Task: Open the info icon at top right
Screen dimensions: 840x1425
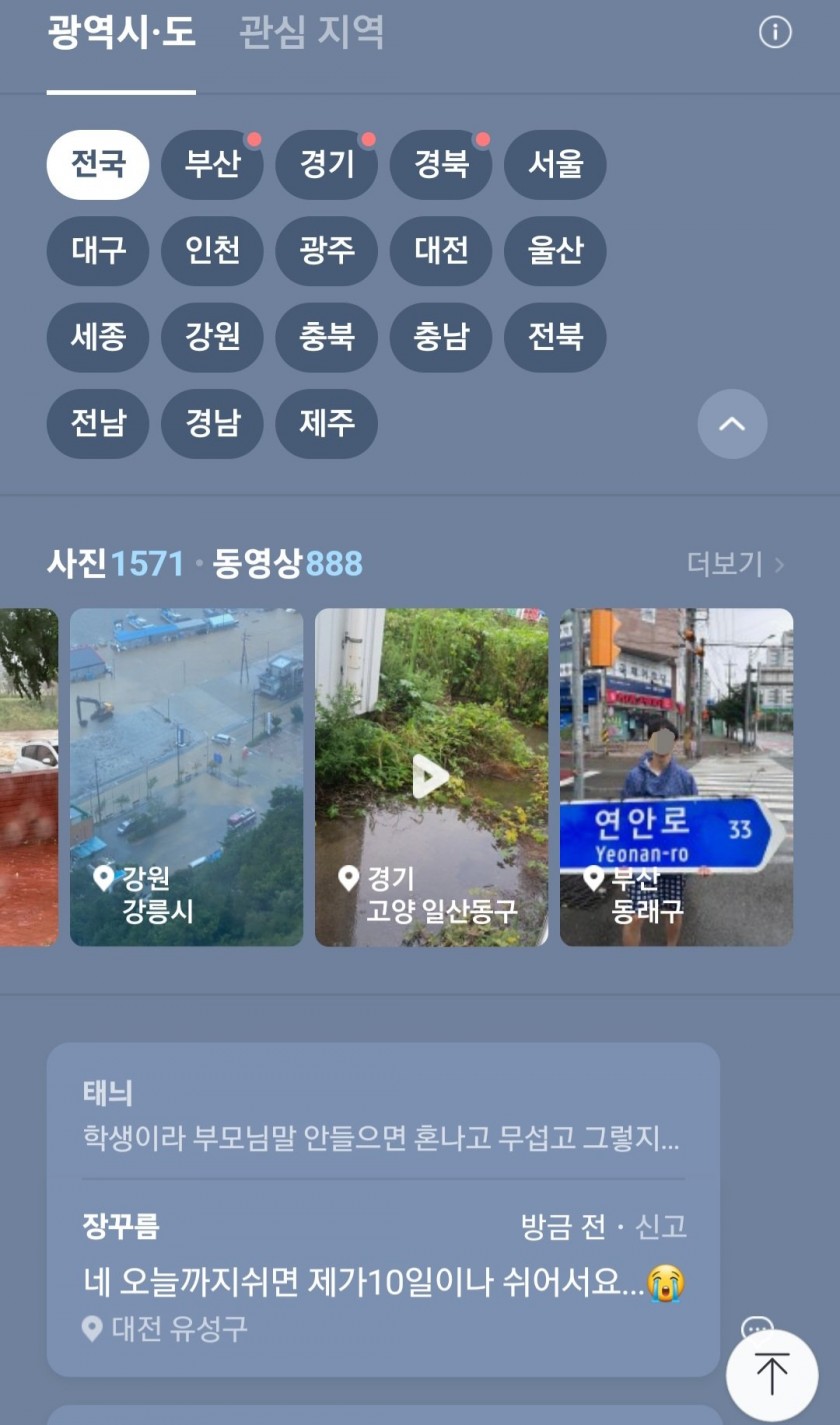Action: 775,33
